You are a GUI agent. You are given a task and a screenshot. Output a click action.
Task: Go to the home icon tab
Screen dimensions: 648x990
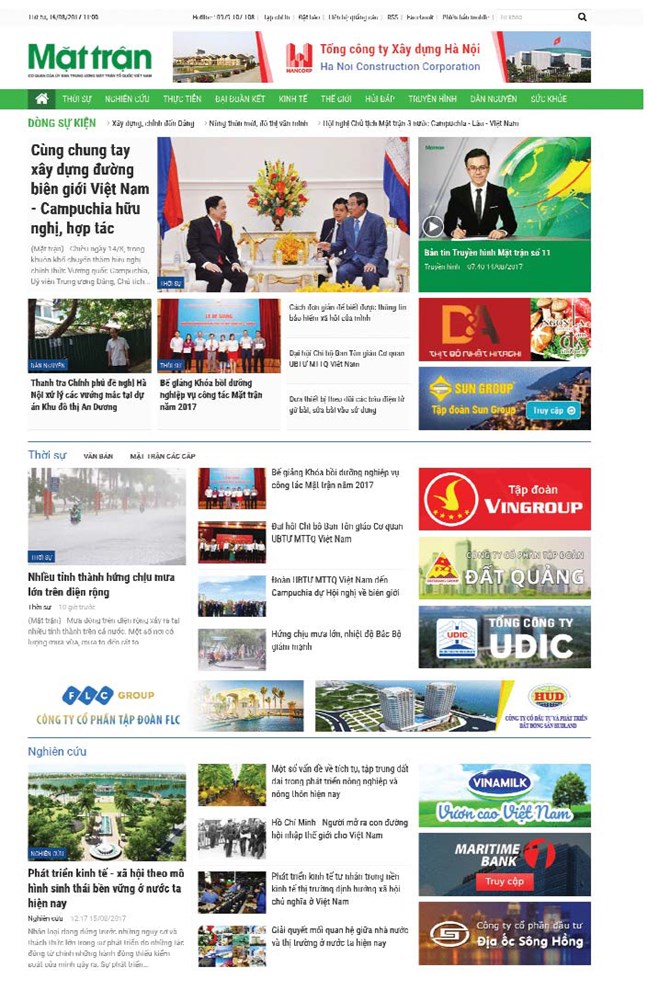click(x=42, y=99)
